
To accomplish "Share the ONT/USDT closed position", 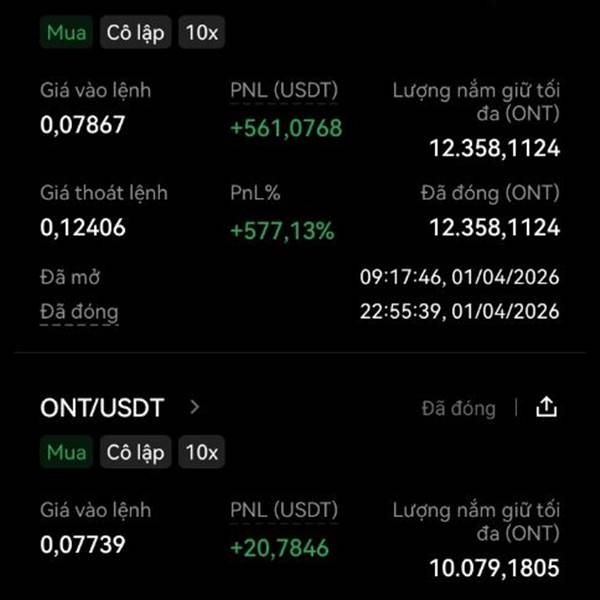I will pyautogui.click(x=546, y=408).
